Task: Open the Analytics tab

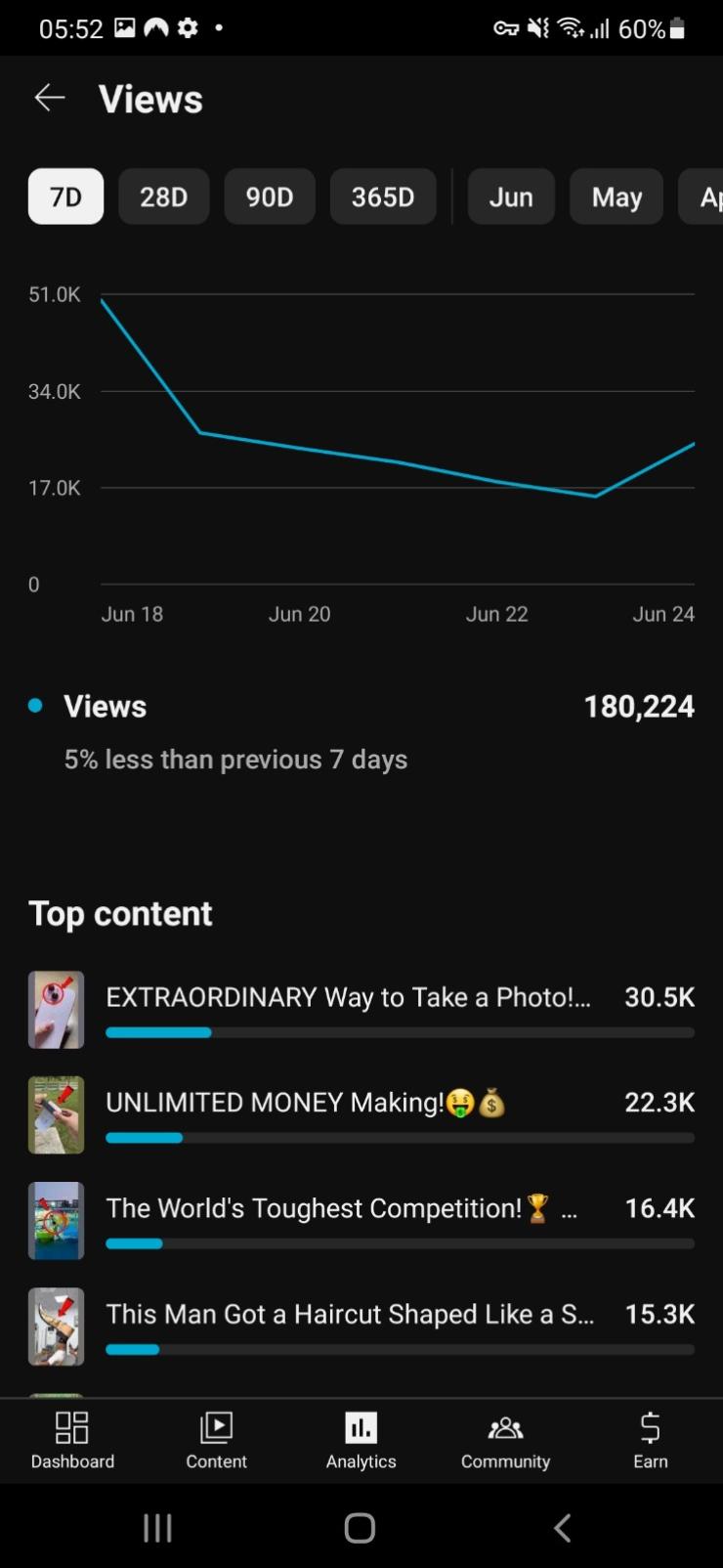Action: point(361,1440)
